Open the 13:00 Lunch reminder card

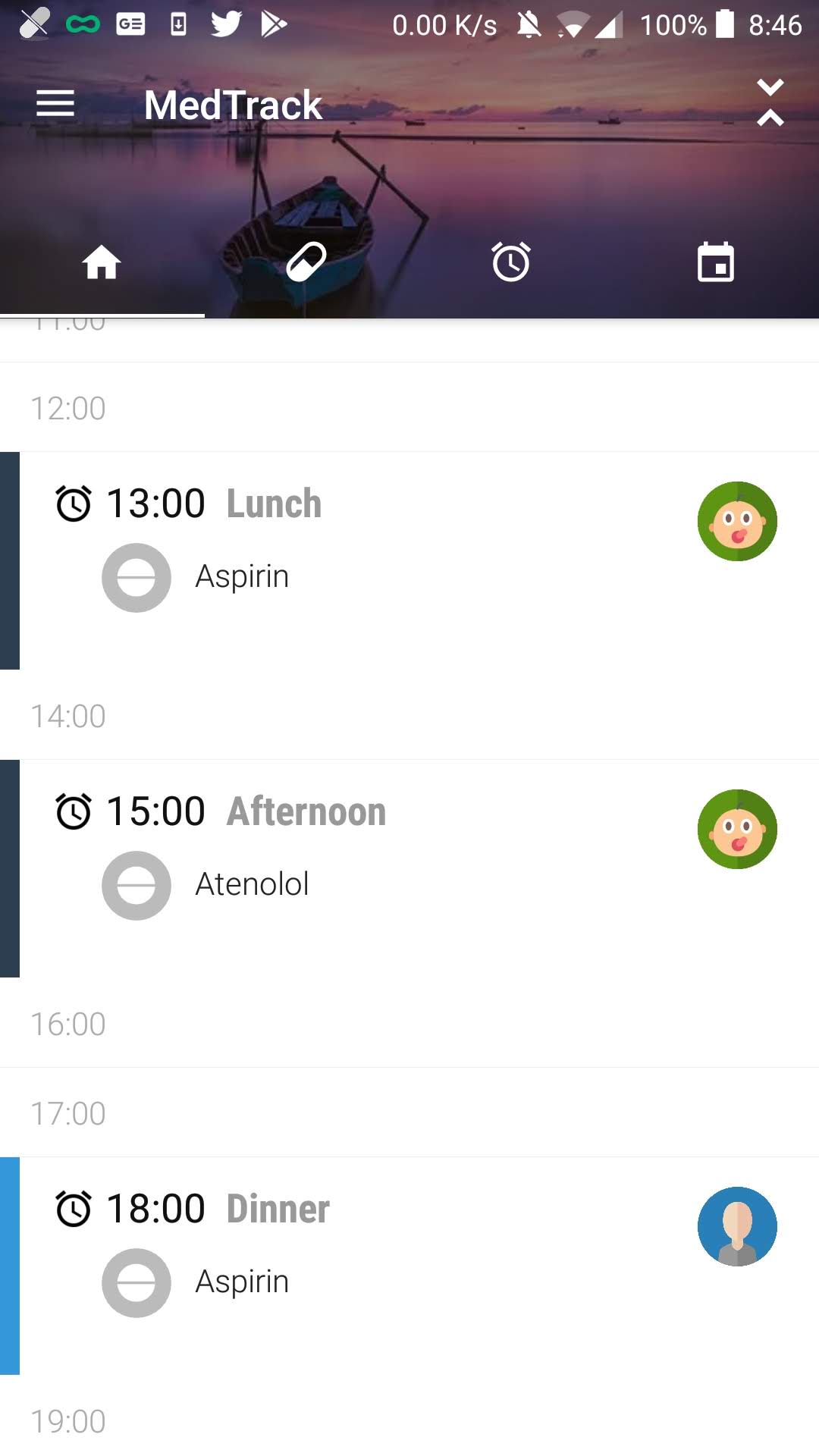[409, 560]
